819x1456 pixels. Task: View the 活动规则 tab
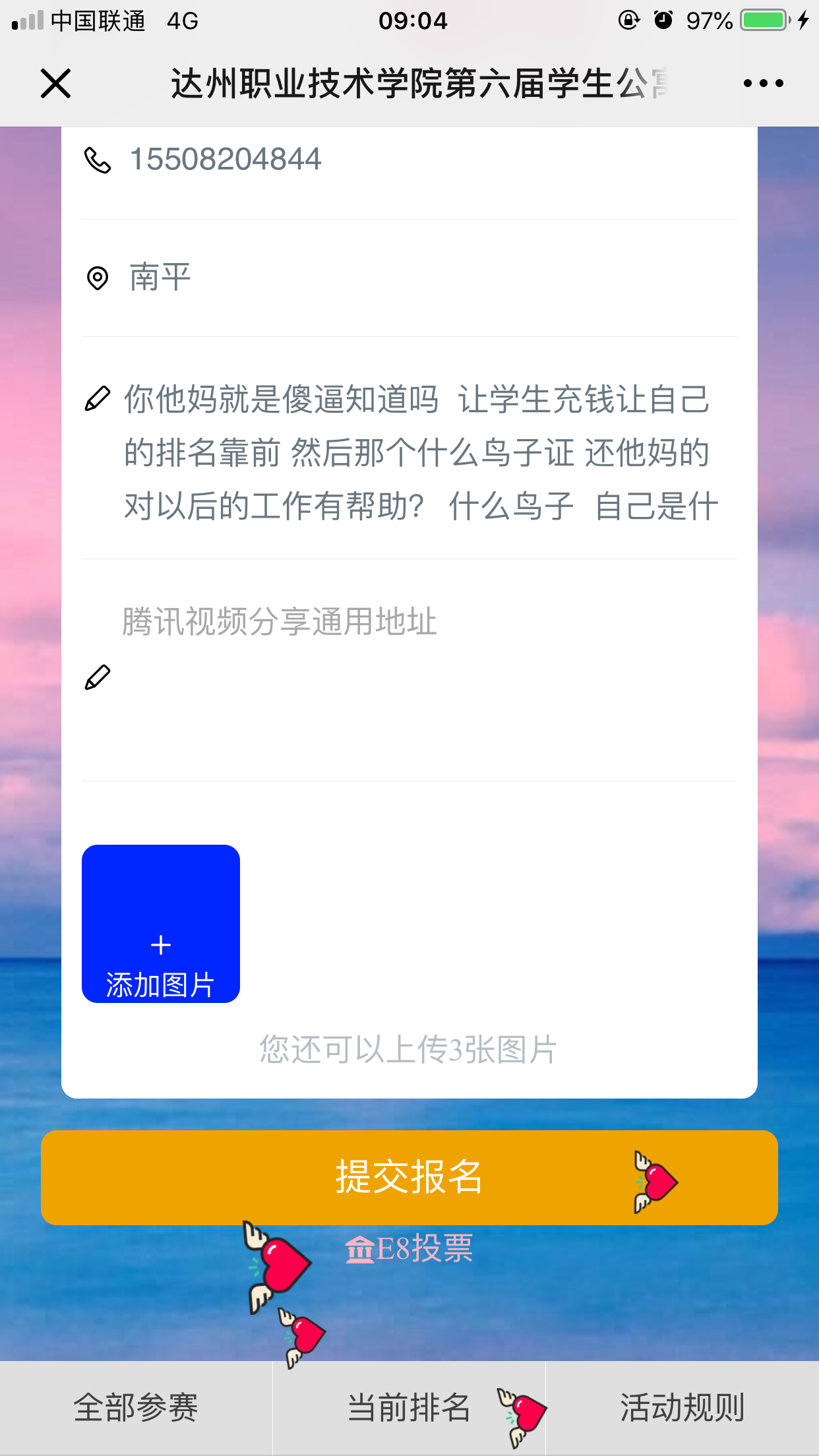point(682,1408)
